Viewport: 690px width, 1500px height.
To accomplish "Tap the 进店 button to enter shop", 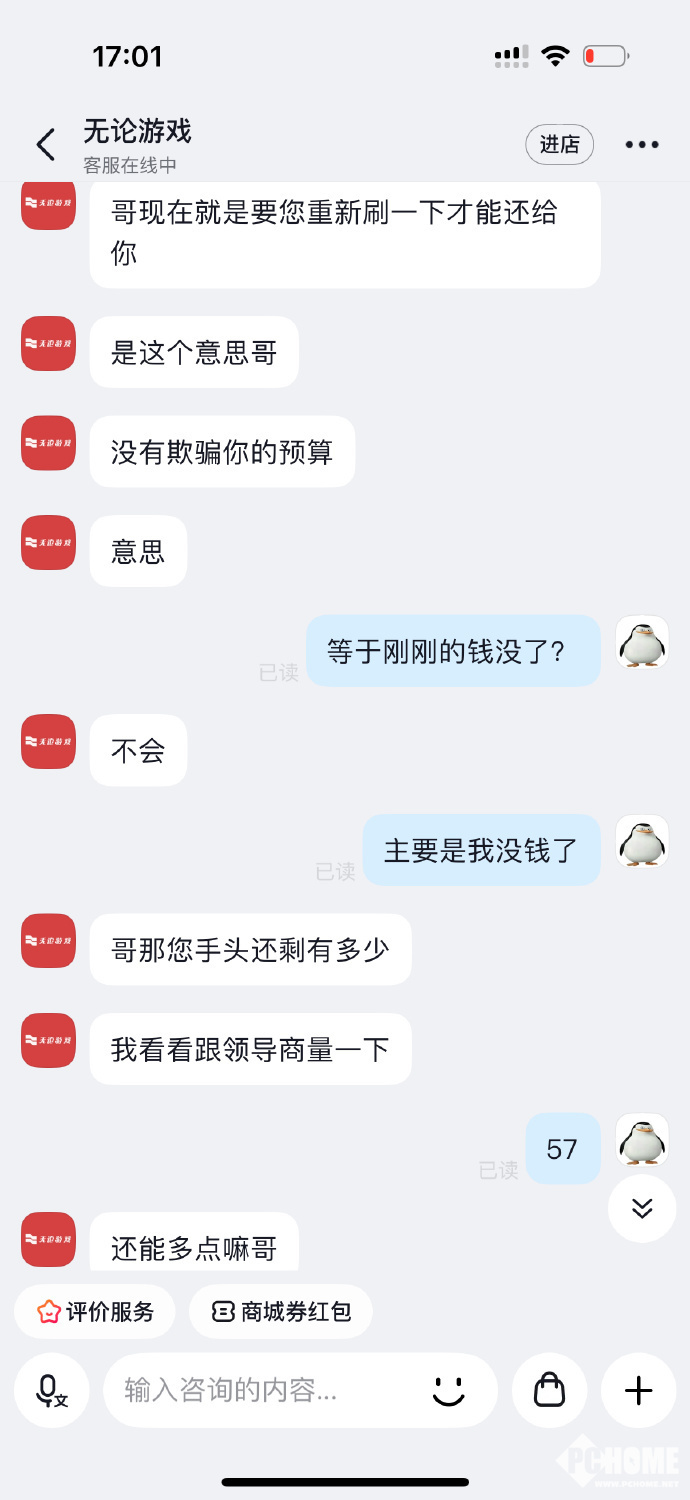I will tap(559, 145).
